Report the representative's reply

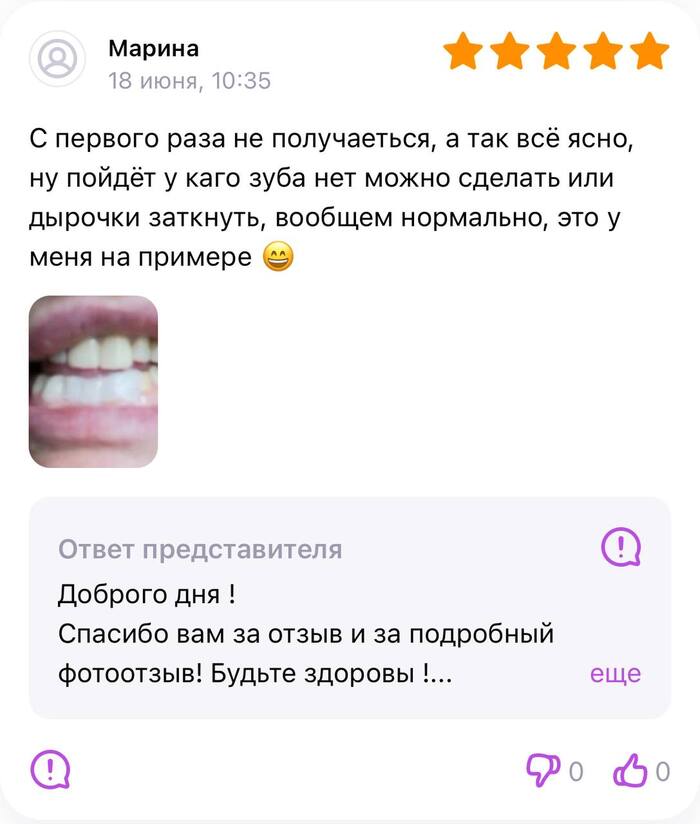click(620, 547)
